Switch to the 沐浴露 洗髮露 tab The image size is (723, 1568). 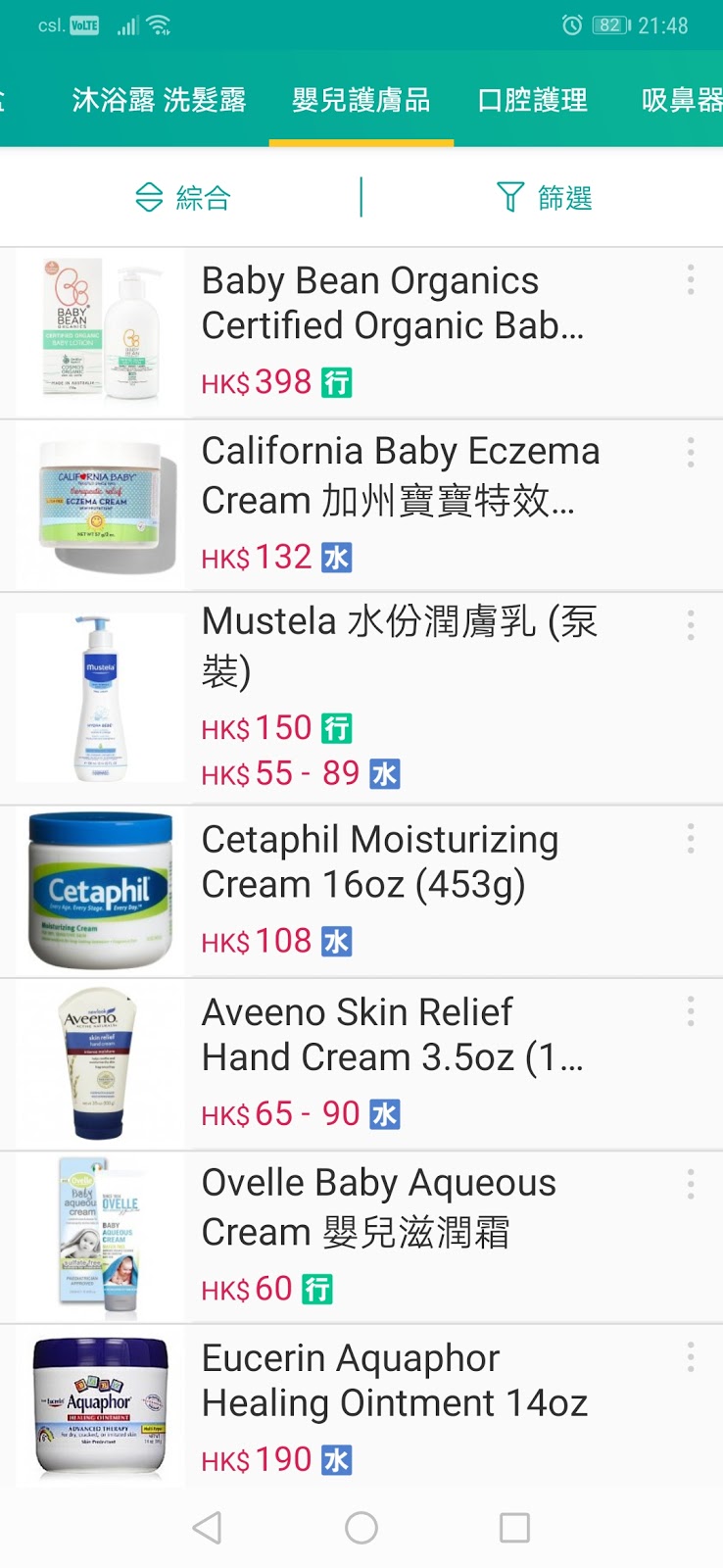pyautogui.click(x=159, y=100)
